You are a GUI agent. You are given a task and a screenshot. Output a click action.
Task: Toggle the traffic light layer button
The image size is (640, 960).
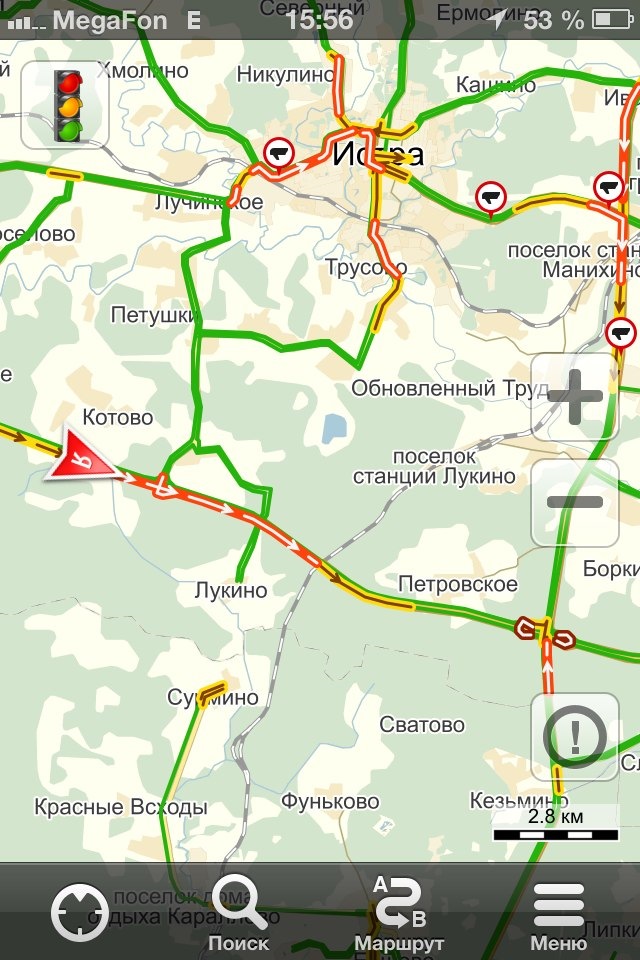(66, 105)
